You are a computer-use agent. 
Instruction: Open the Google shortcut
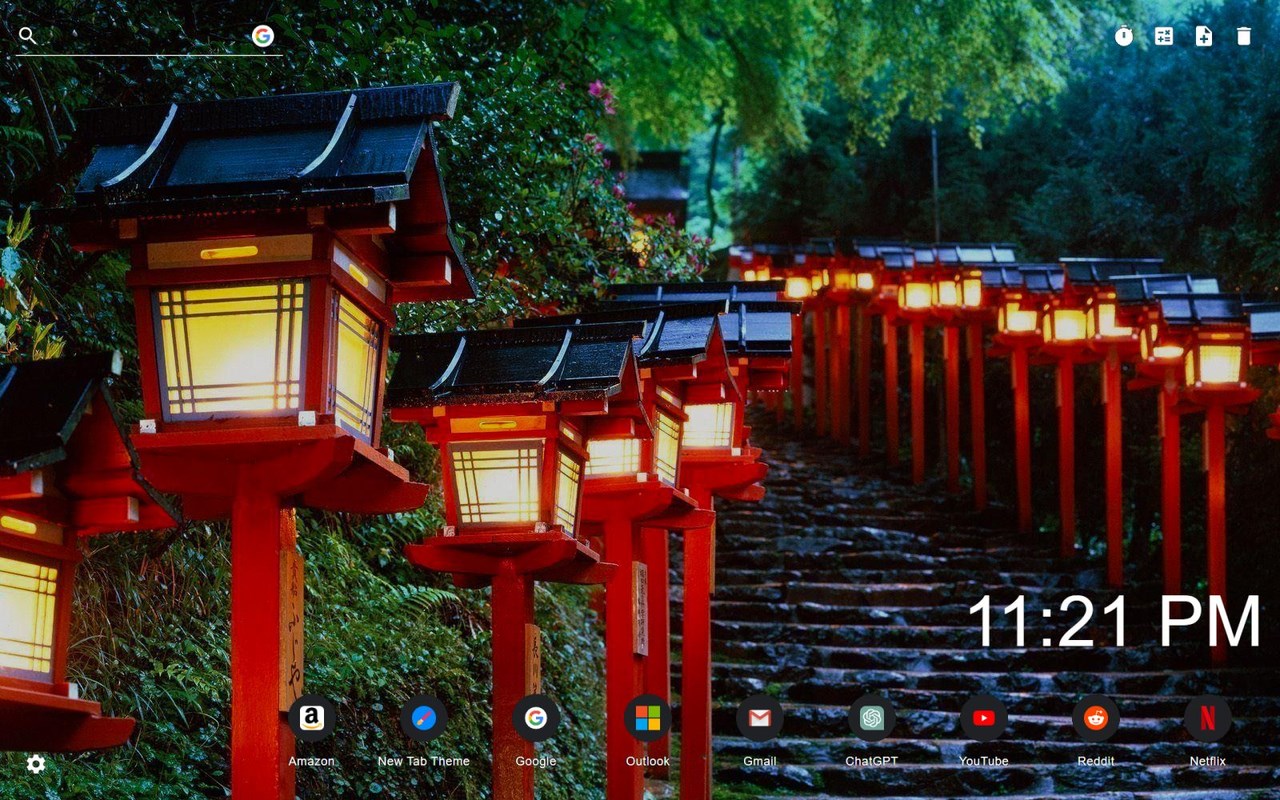pos(536,718)
